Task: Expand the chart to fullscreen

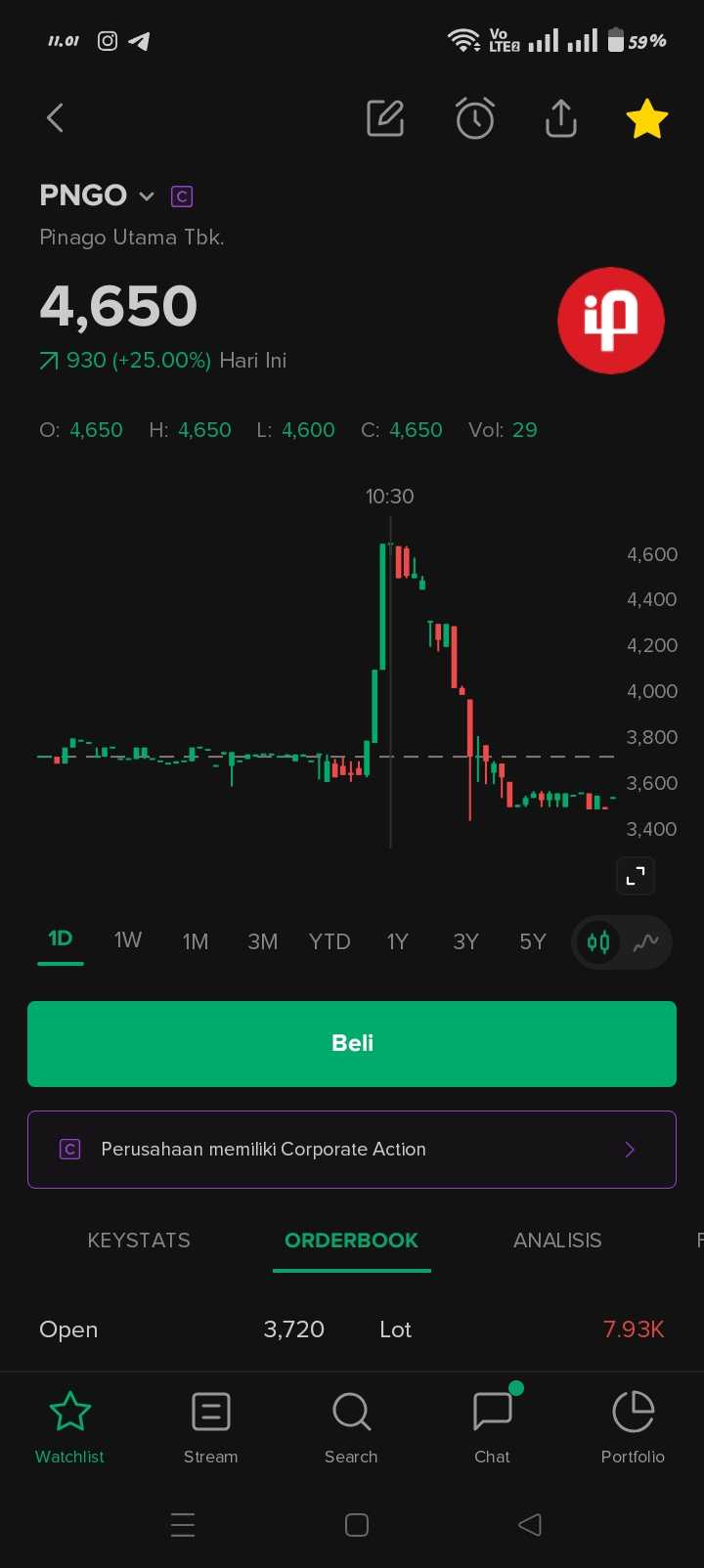Action: click(x=636, y=876)
